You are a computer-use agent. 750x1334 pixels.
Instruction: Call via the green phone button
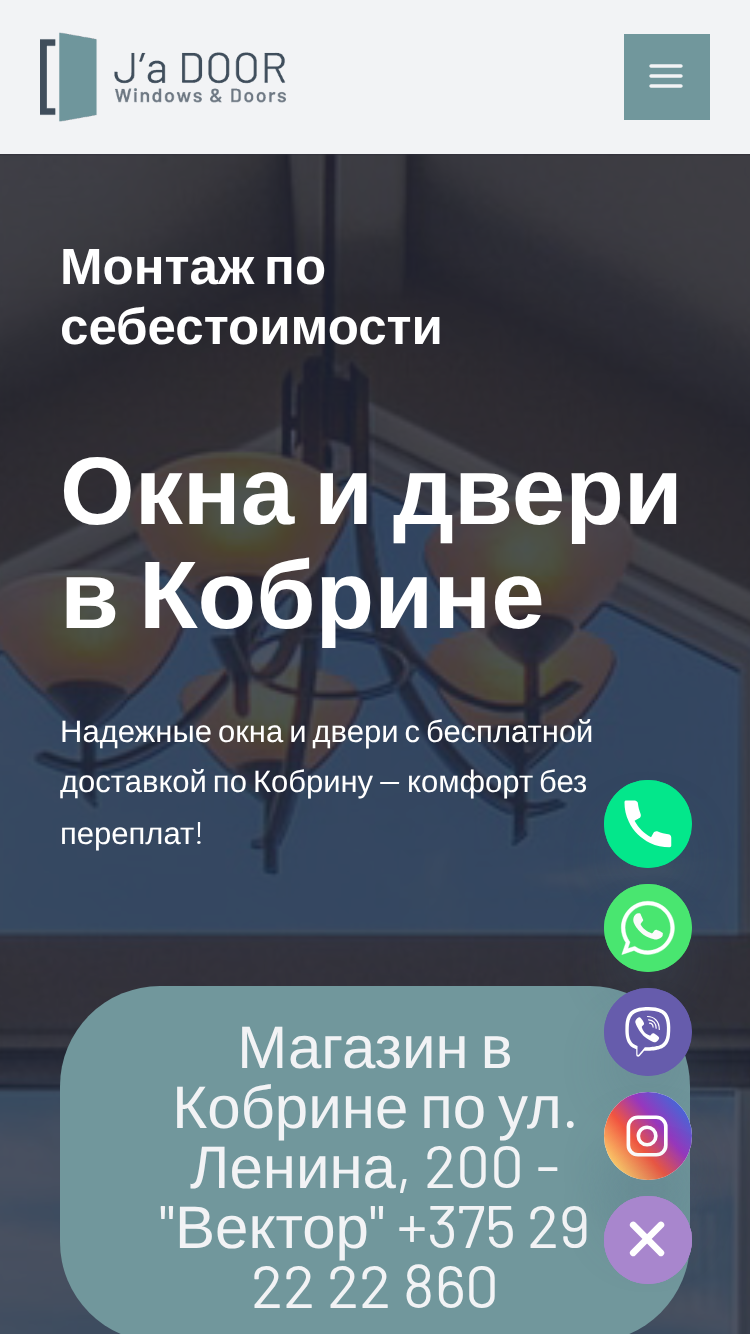pyautogui.click(x=648, y=824)
